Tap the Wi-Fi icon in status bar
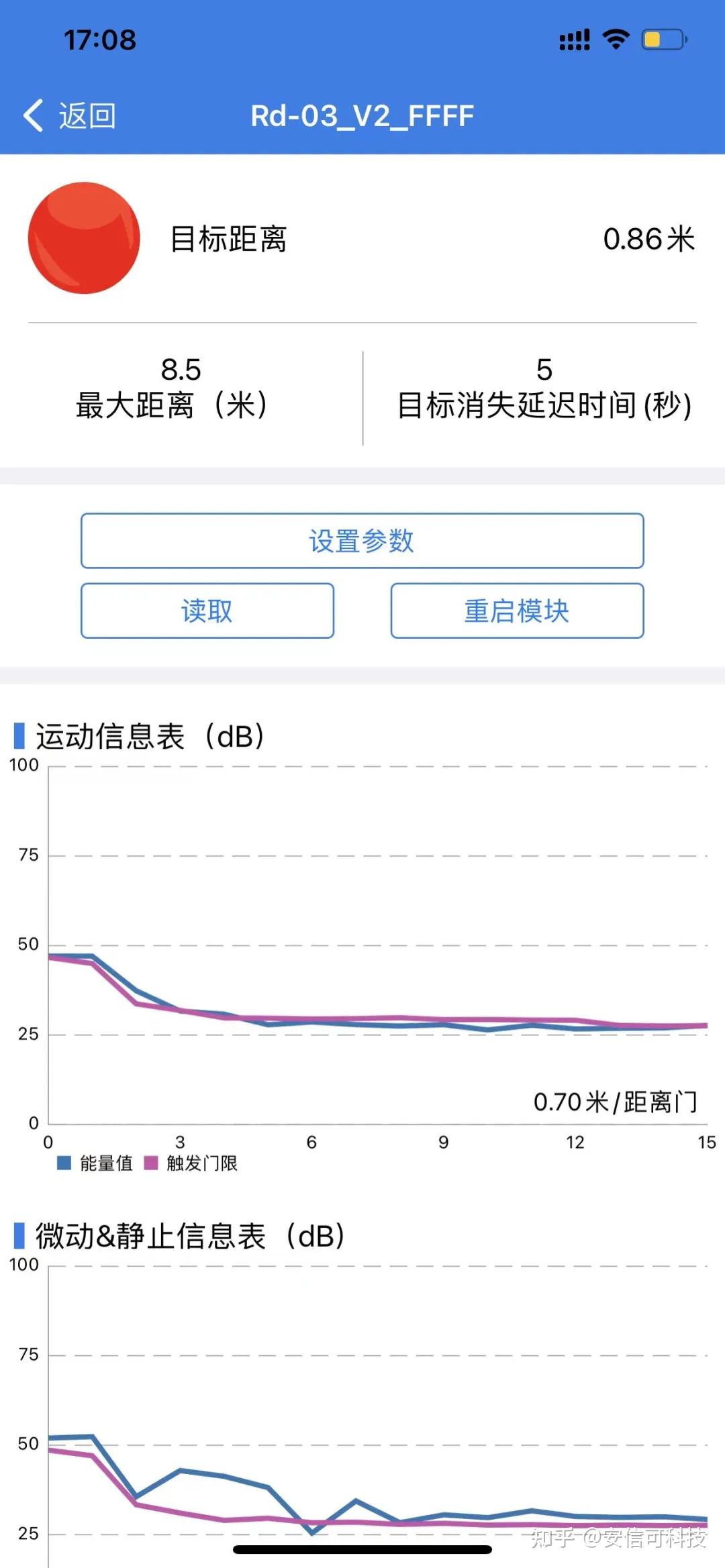 coord(614,40)
